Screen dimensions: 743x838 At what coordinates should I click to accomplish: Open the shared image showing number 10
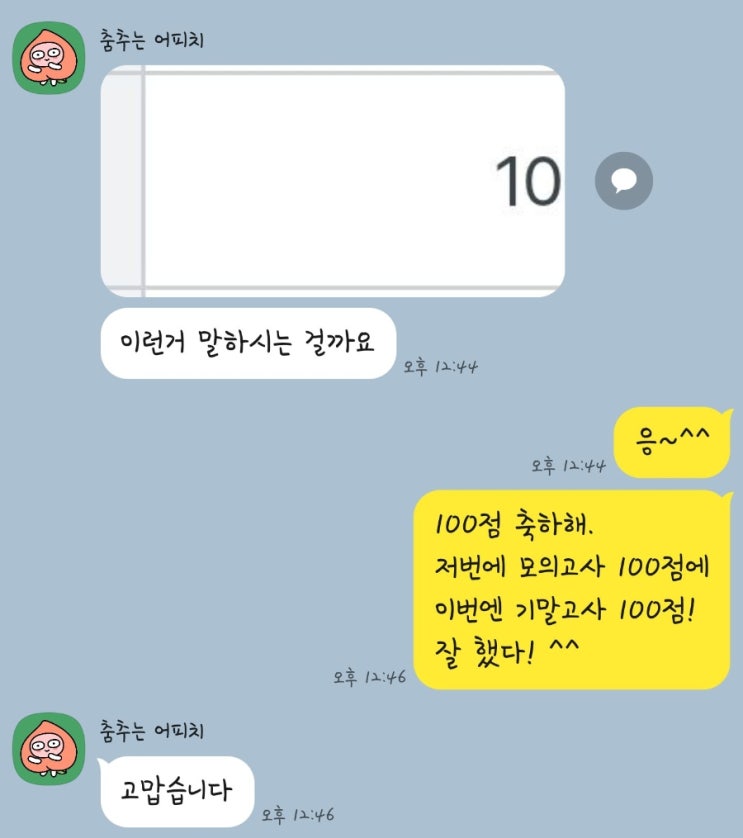tap(333, 181)
